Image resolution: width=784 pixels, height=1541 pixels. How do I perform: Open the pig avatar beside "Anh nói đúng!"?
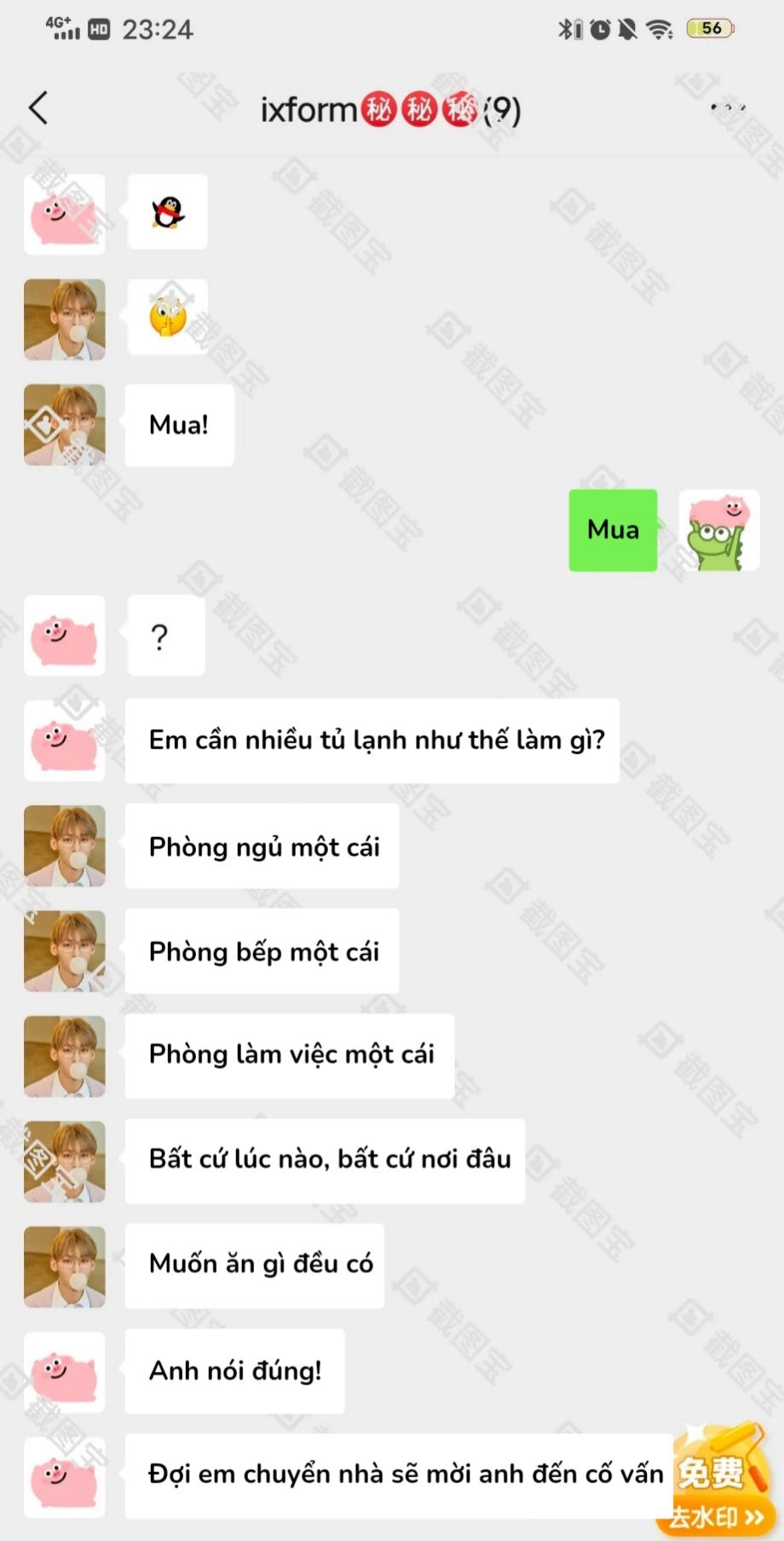tap(65, 1371)
